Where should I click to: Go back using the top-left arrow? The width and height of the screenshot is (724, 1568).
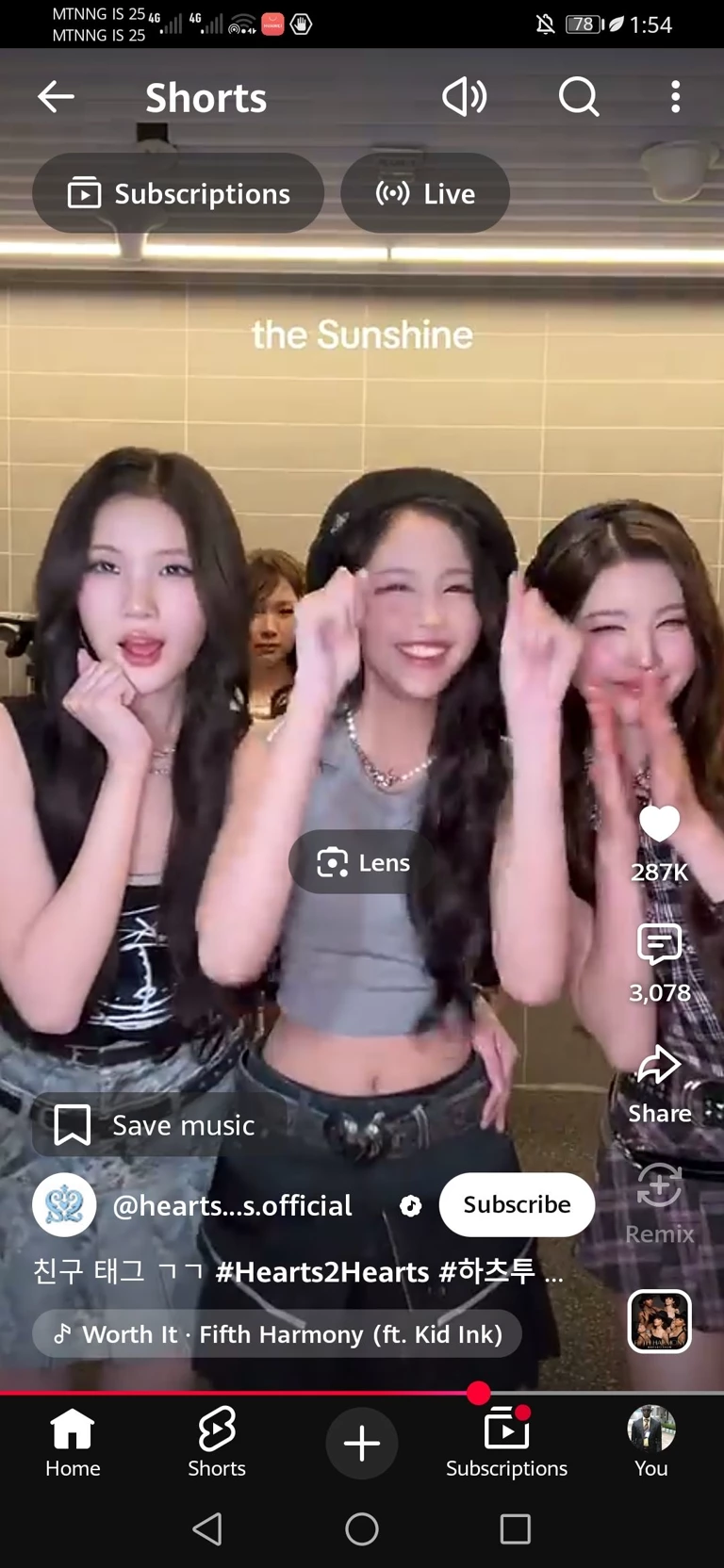click(56, 97)
